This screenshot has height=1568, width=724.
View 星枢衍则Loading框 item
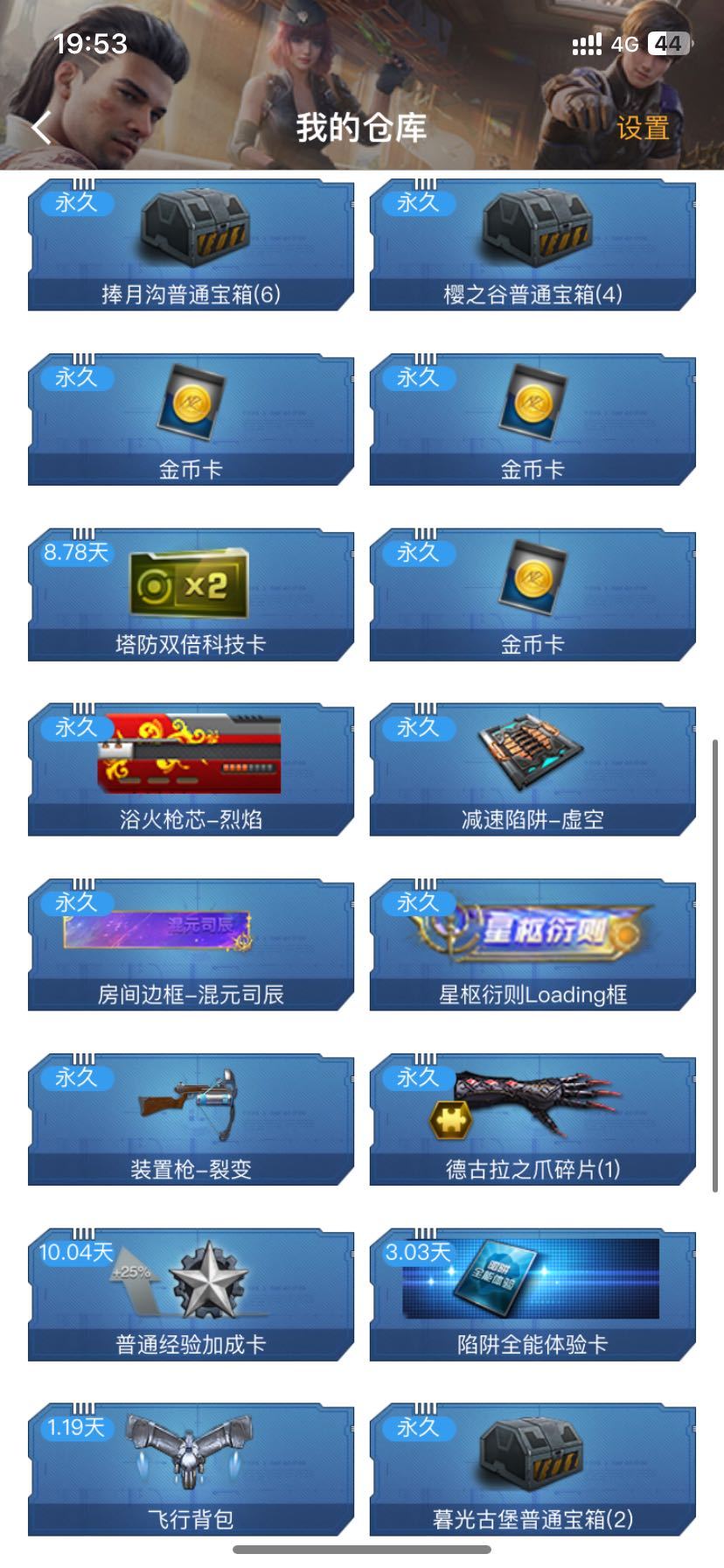tap(533, 945)
